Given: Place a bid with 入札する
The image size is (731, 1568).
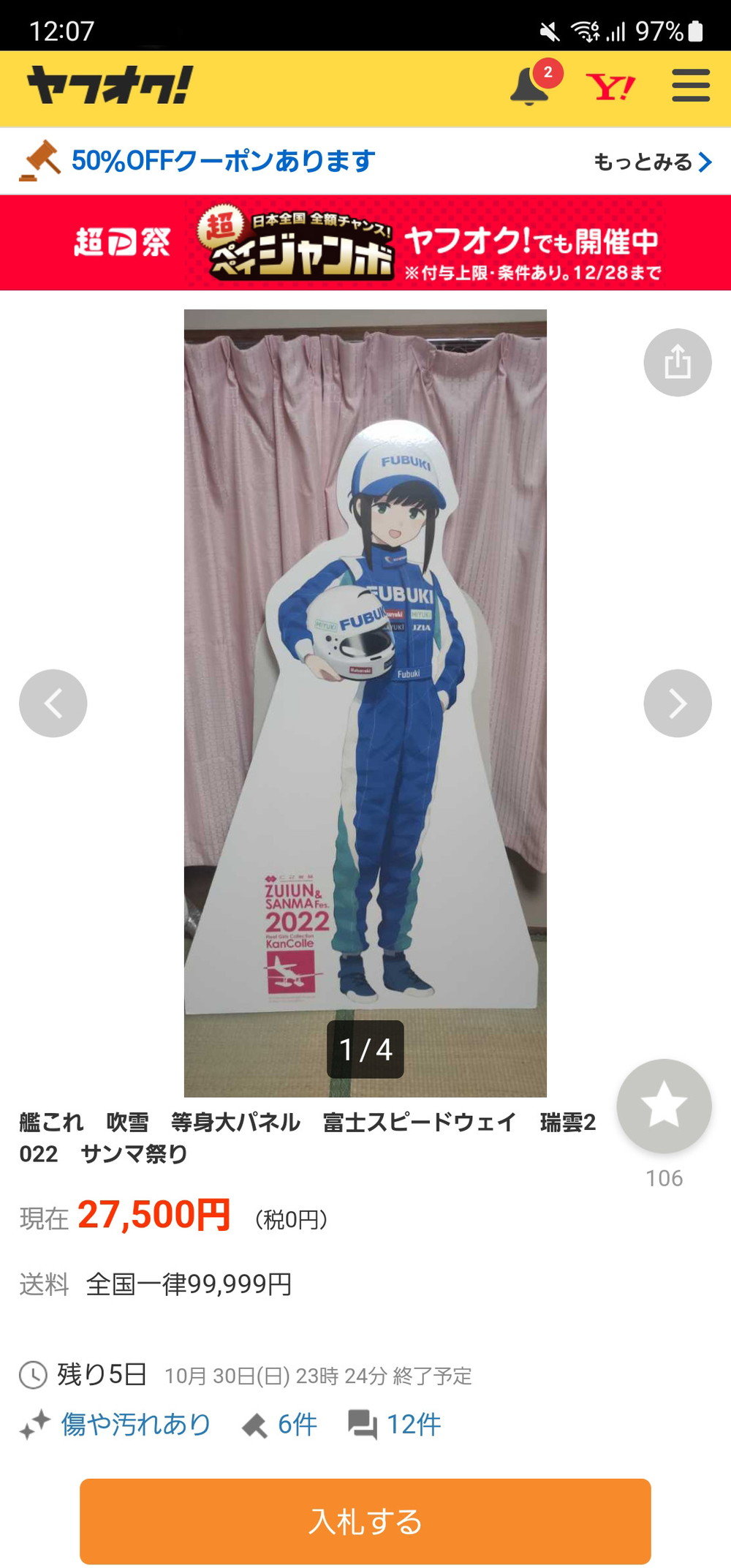Looking at the screenshot, I should point(365,1521).
